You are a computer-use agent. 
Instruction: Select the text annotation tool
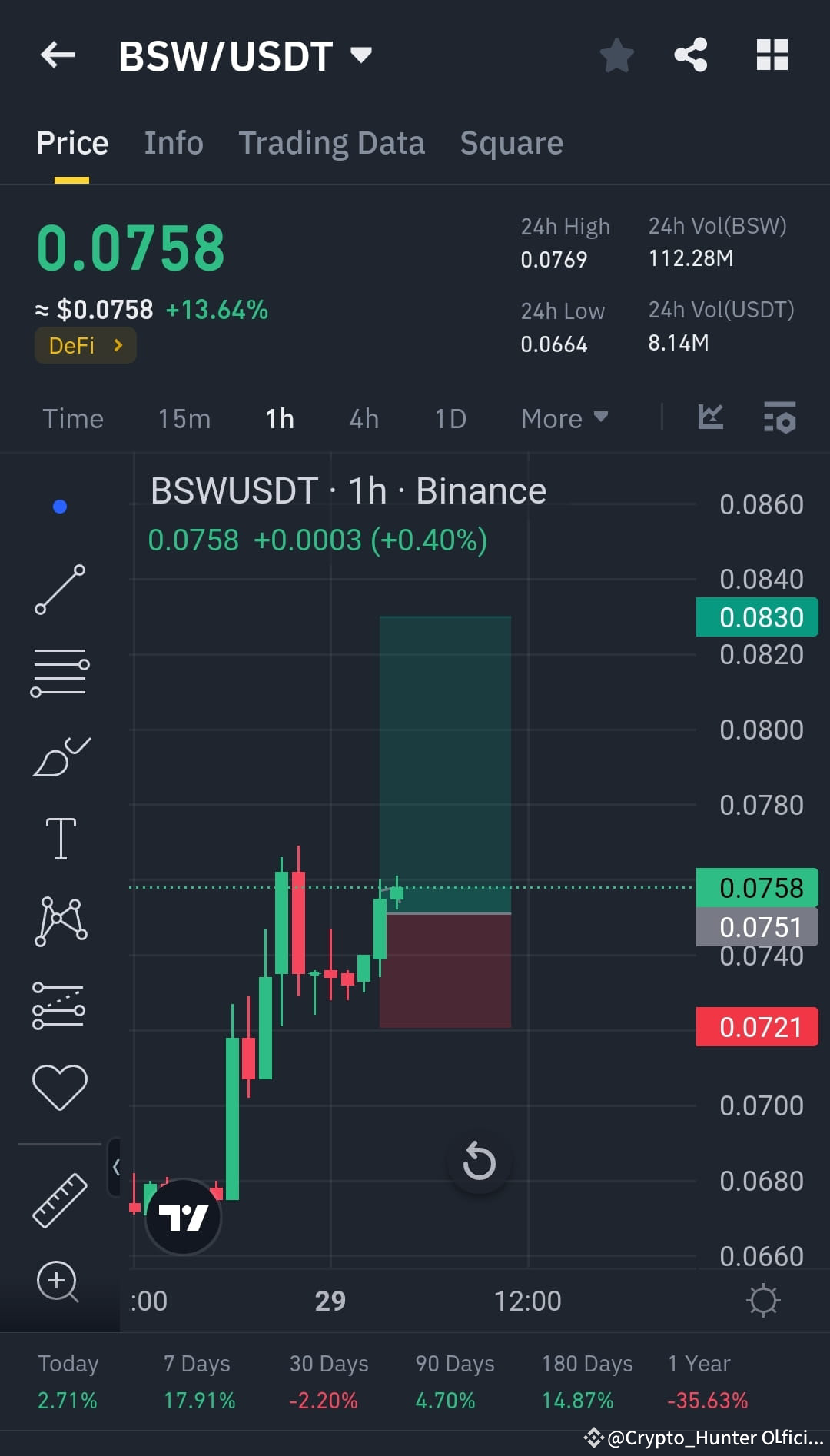point(61,838)
